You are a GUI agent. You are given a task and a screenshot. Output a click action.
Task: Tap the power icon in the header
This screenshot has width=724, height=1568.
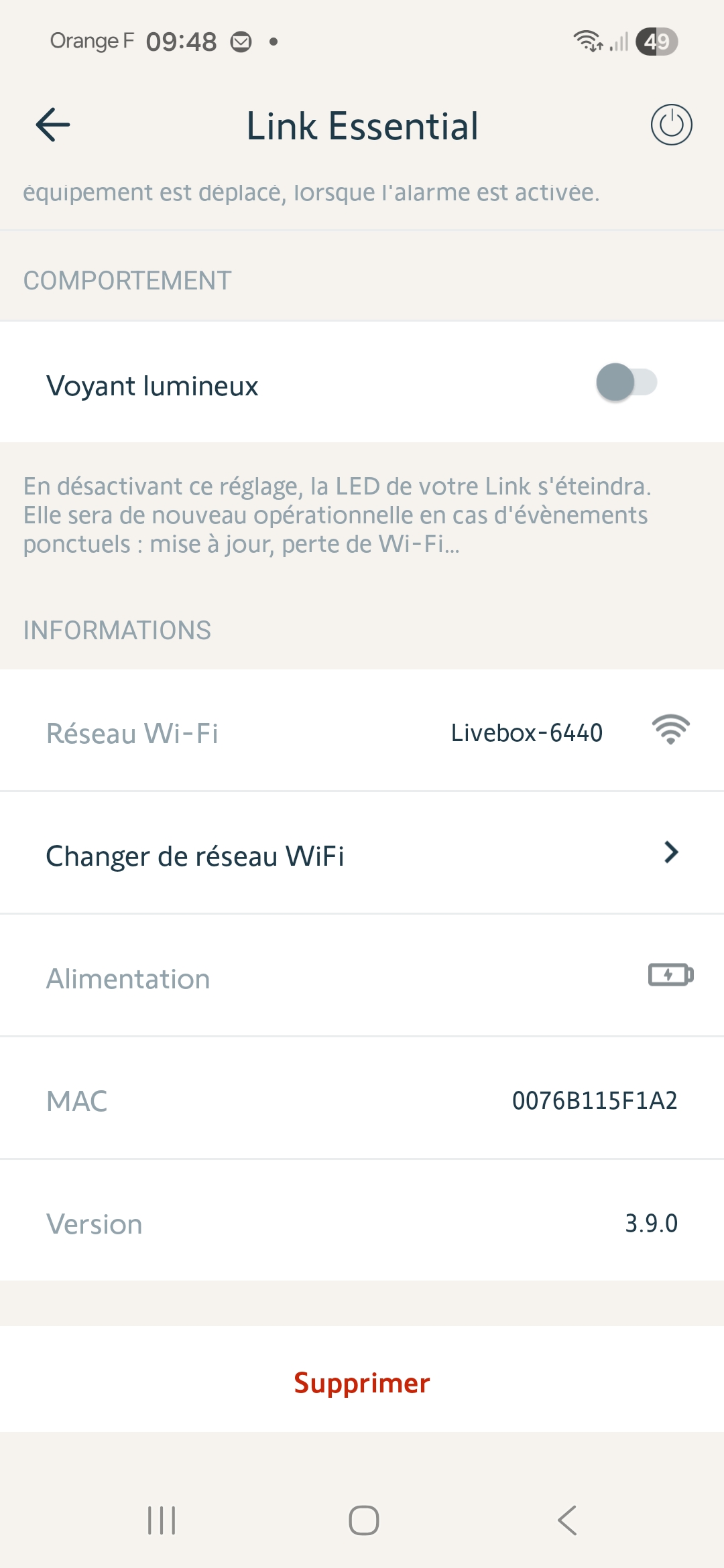click(671, 125)
